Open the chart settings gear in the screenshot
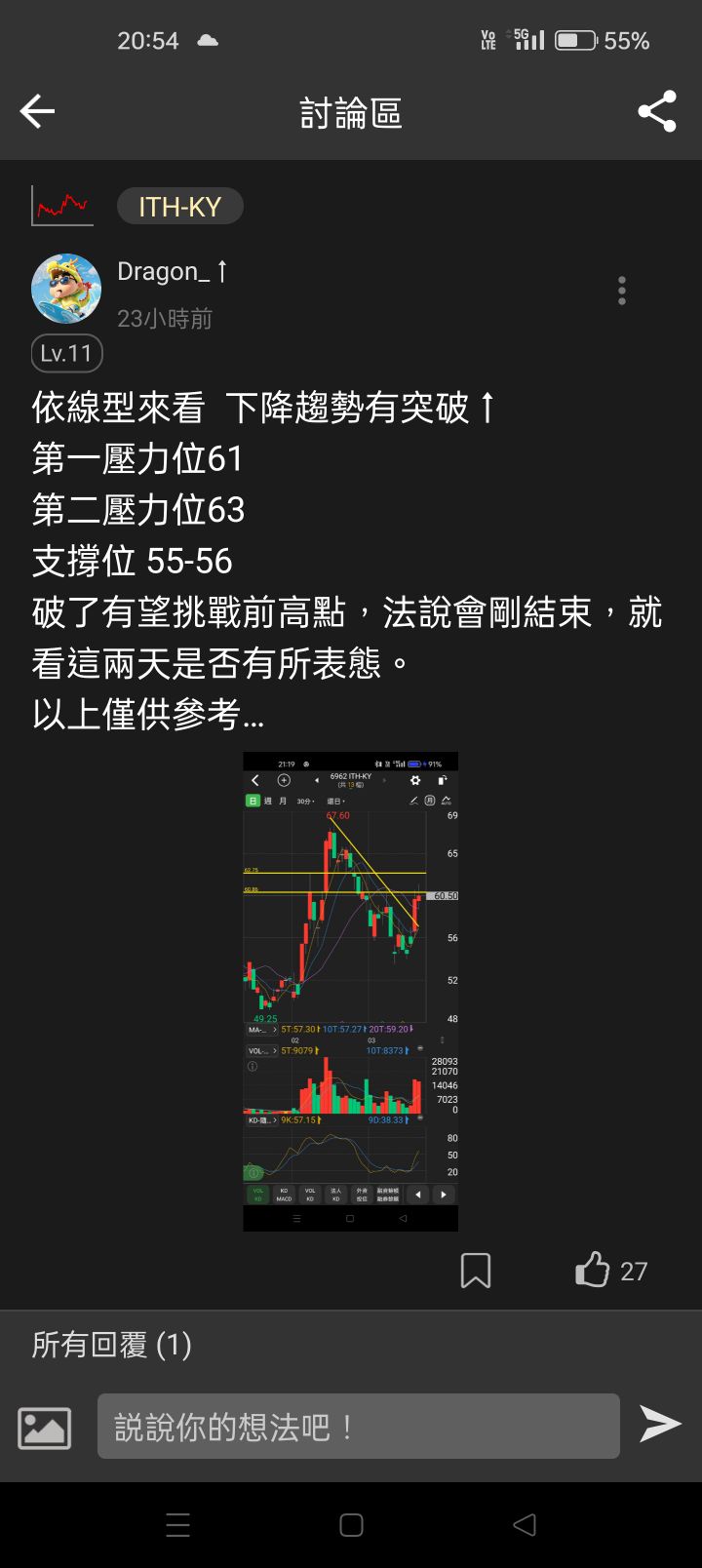The height and width of the screenshot is (1568, 702). click(414, 780)
